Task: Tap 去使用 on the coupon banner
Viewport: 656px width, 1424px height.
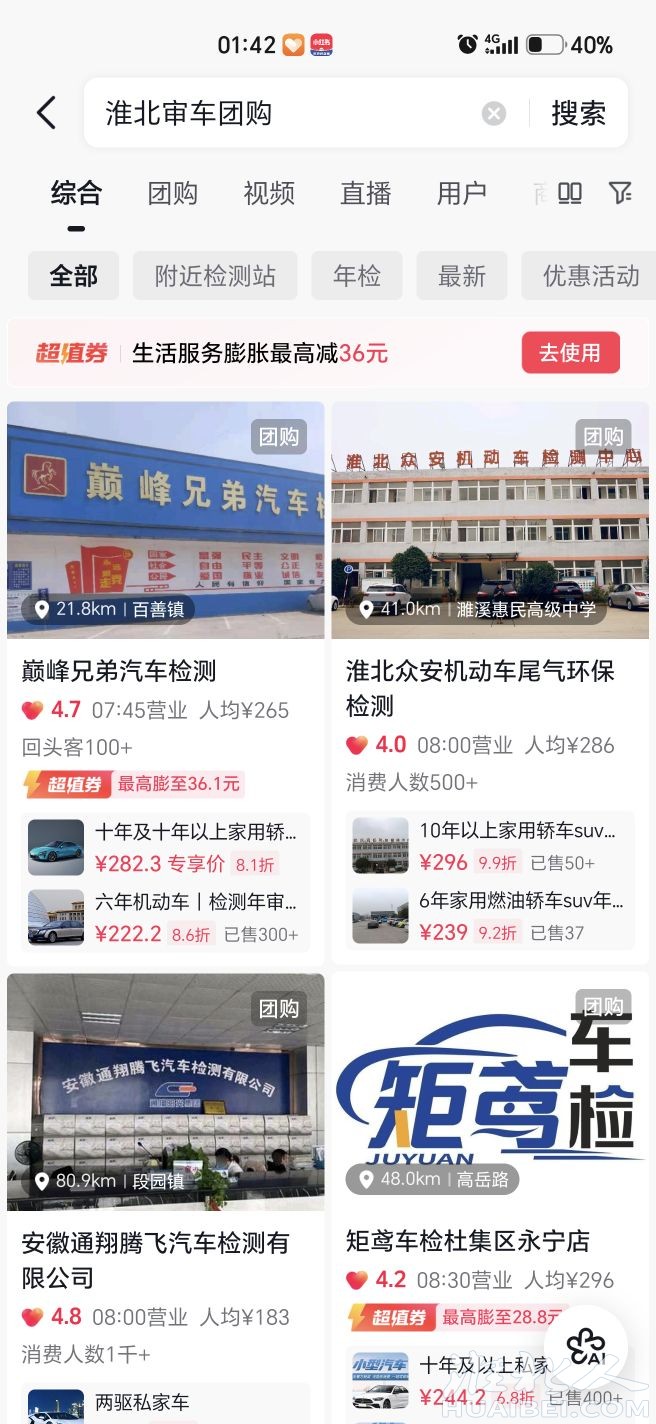Action: [571, 352]
